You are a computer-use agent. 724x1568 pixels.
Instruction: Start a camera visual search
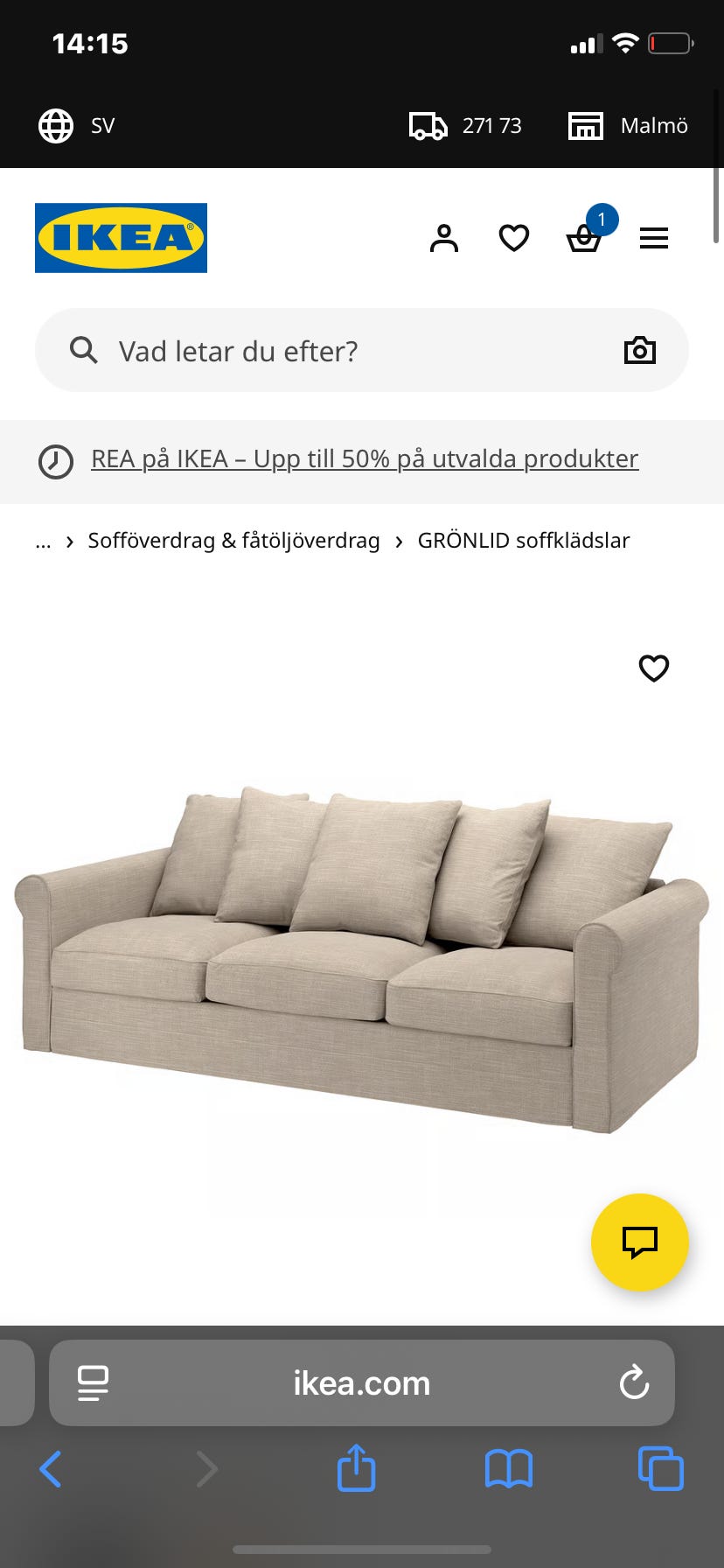639,350
